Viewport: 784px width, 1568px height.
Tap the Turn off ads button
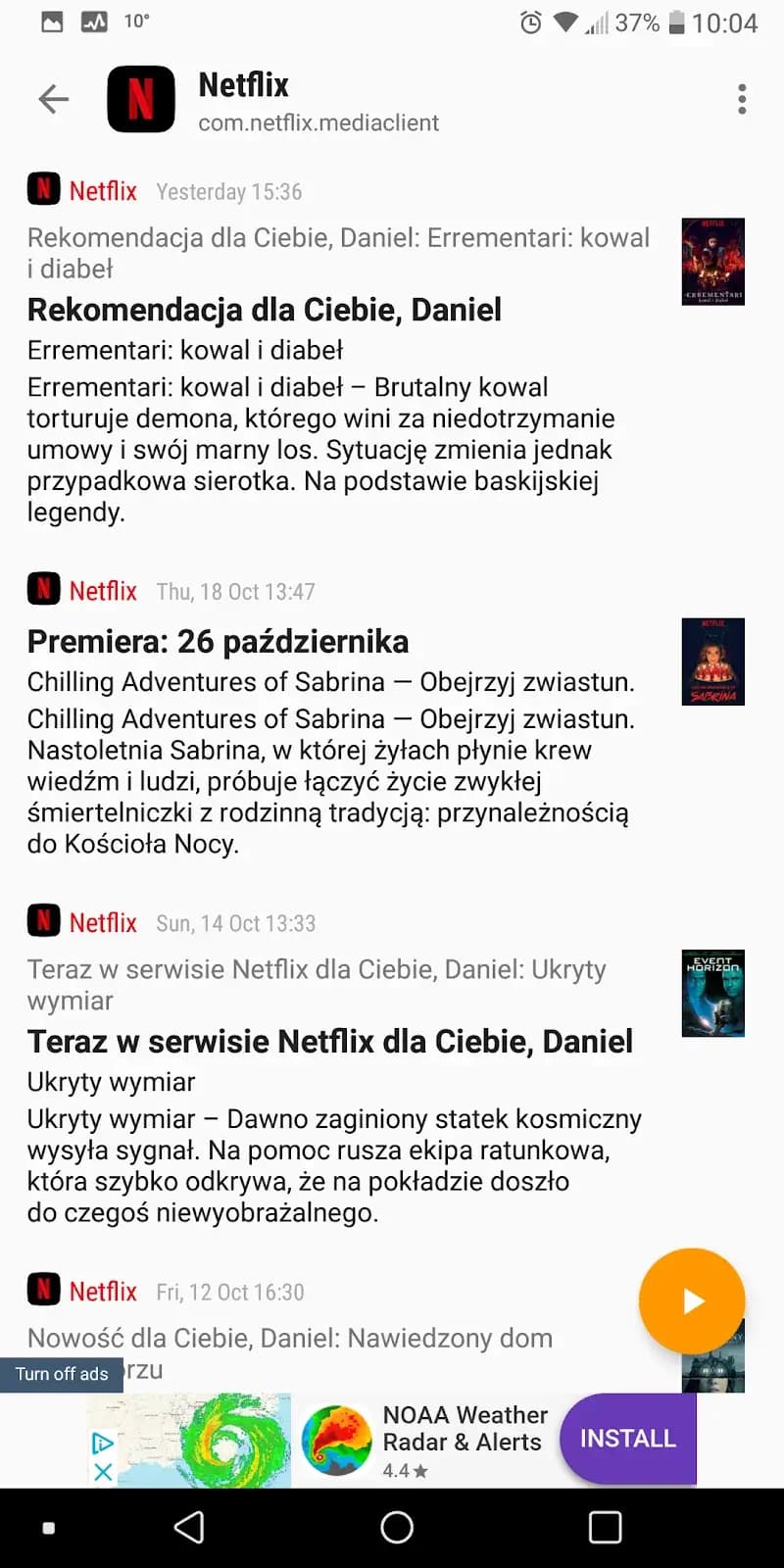point(61,1374)
